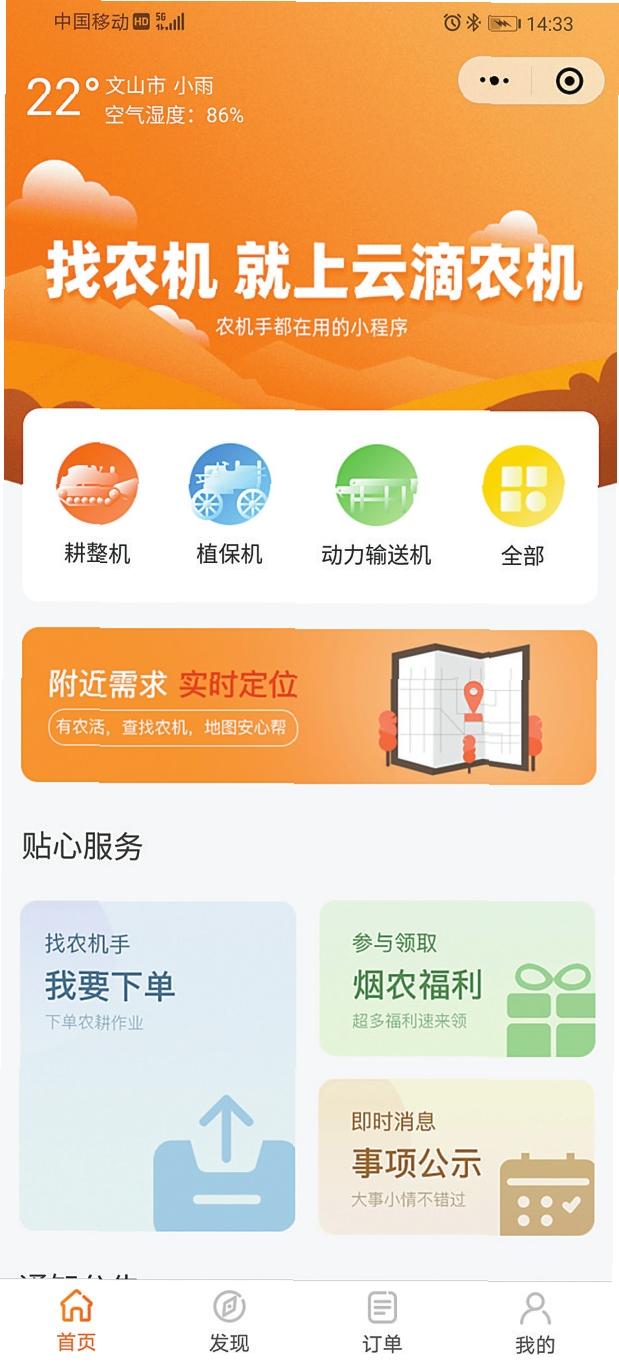Select the 动力输送机 category
Screen dimensions: 619x1364
(x=376, y=504)
